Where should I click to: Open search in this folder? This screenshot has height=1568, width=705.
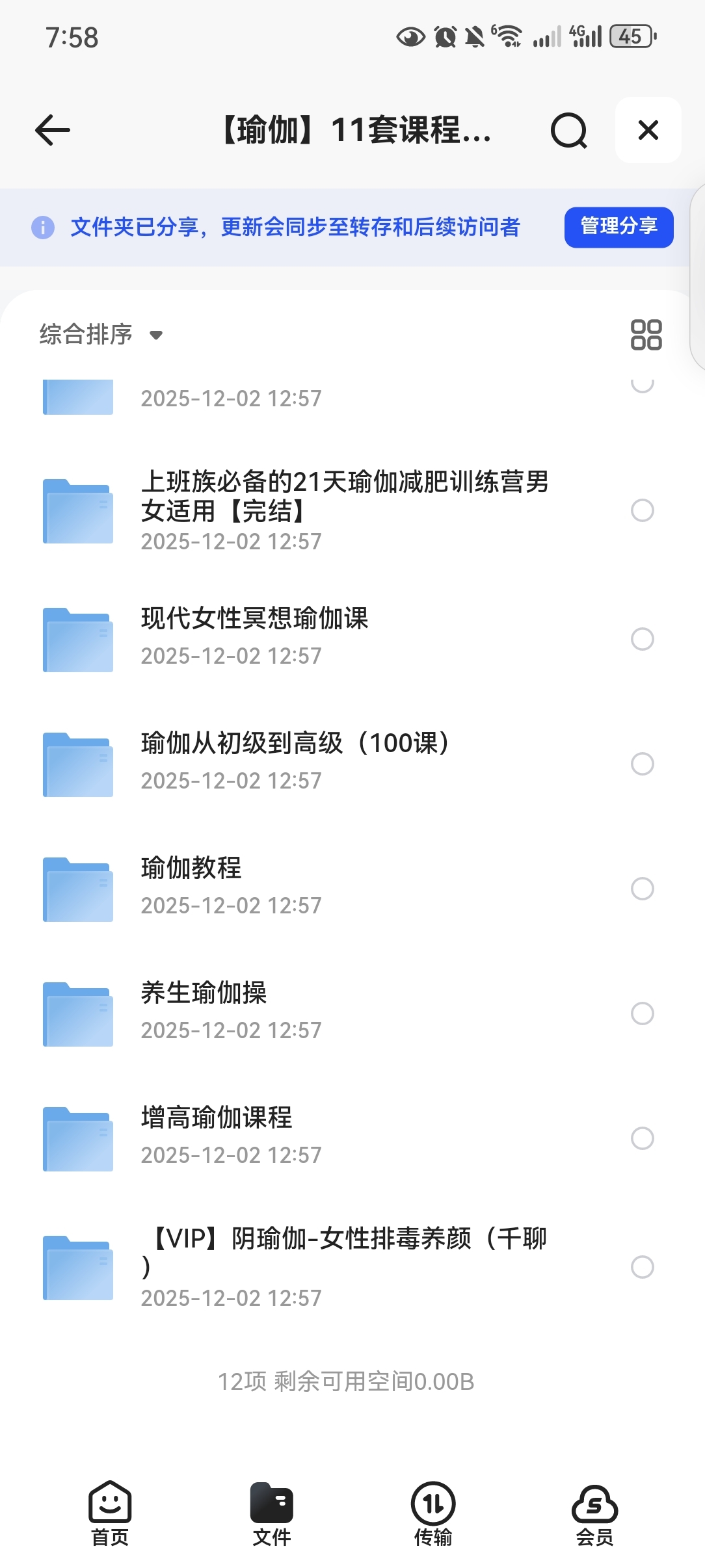[568, 130]
